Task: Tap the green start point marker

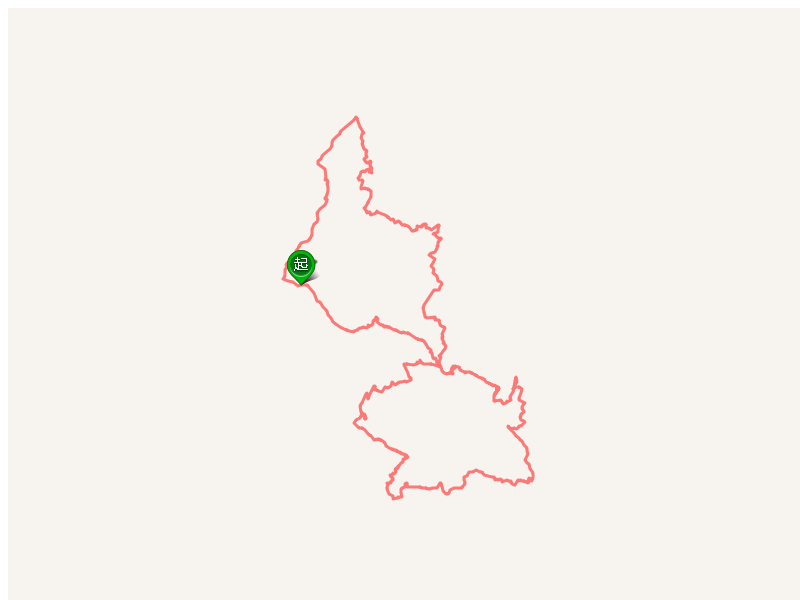Action: [x=301, y=265]
